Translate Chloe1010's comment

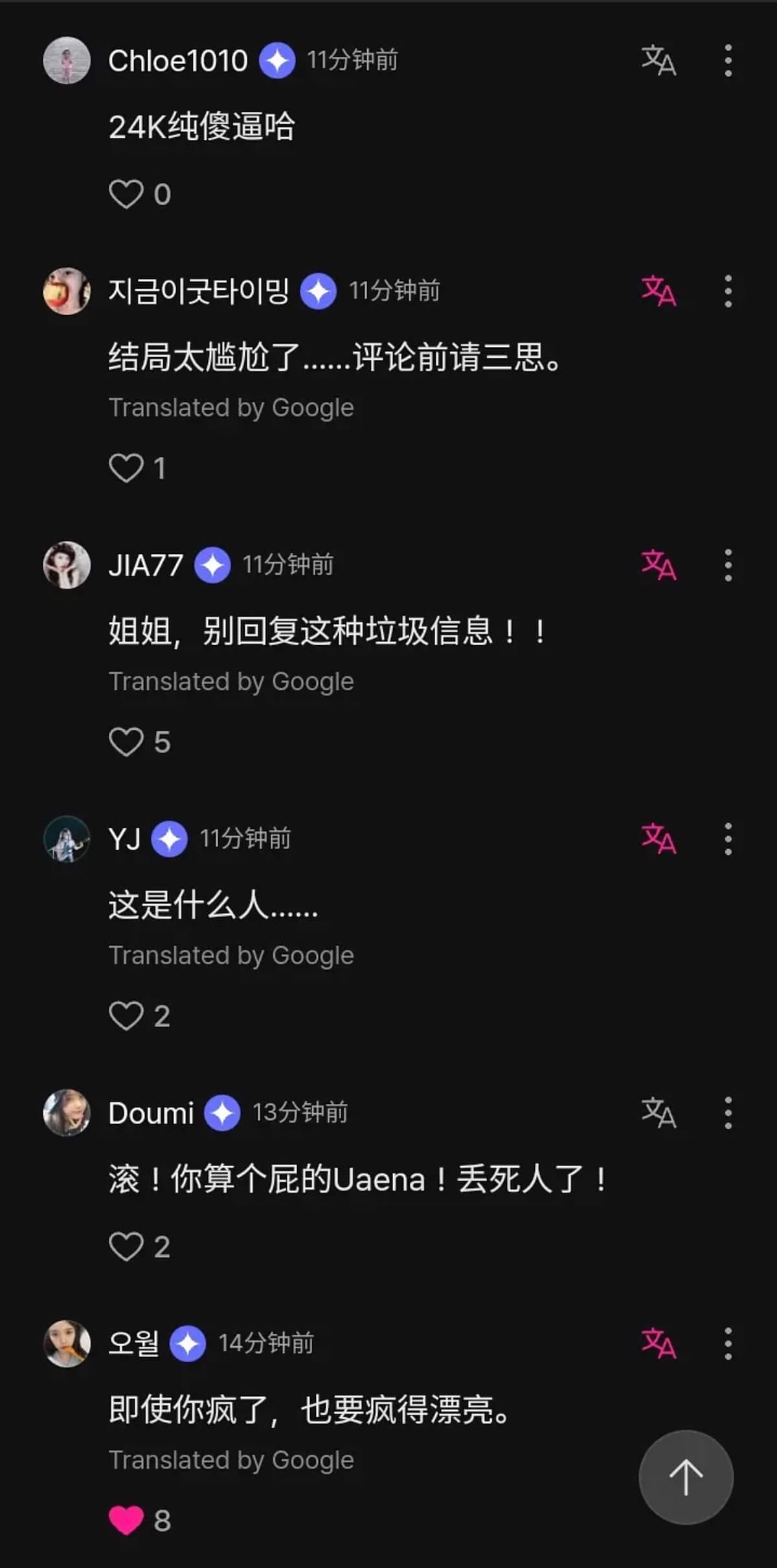(x=659, y=61)
